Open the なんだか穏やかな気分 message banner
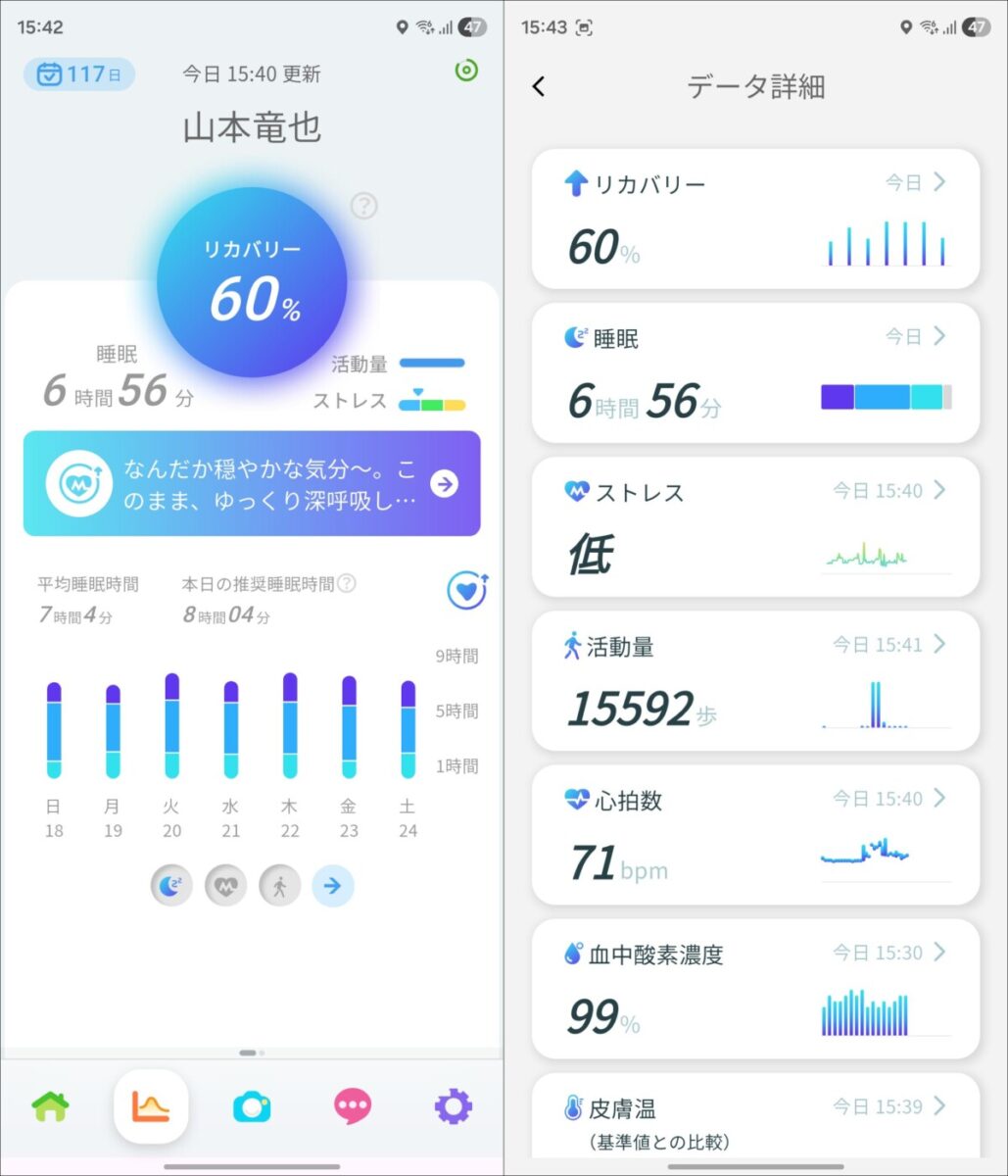 click(252, 483)
